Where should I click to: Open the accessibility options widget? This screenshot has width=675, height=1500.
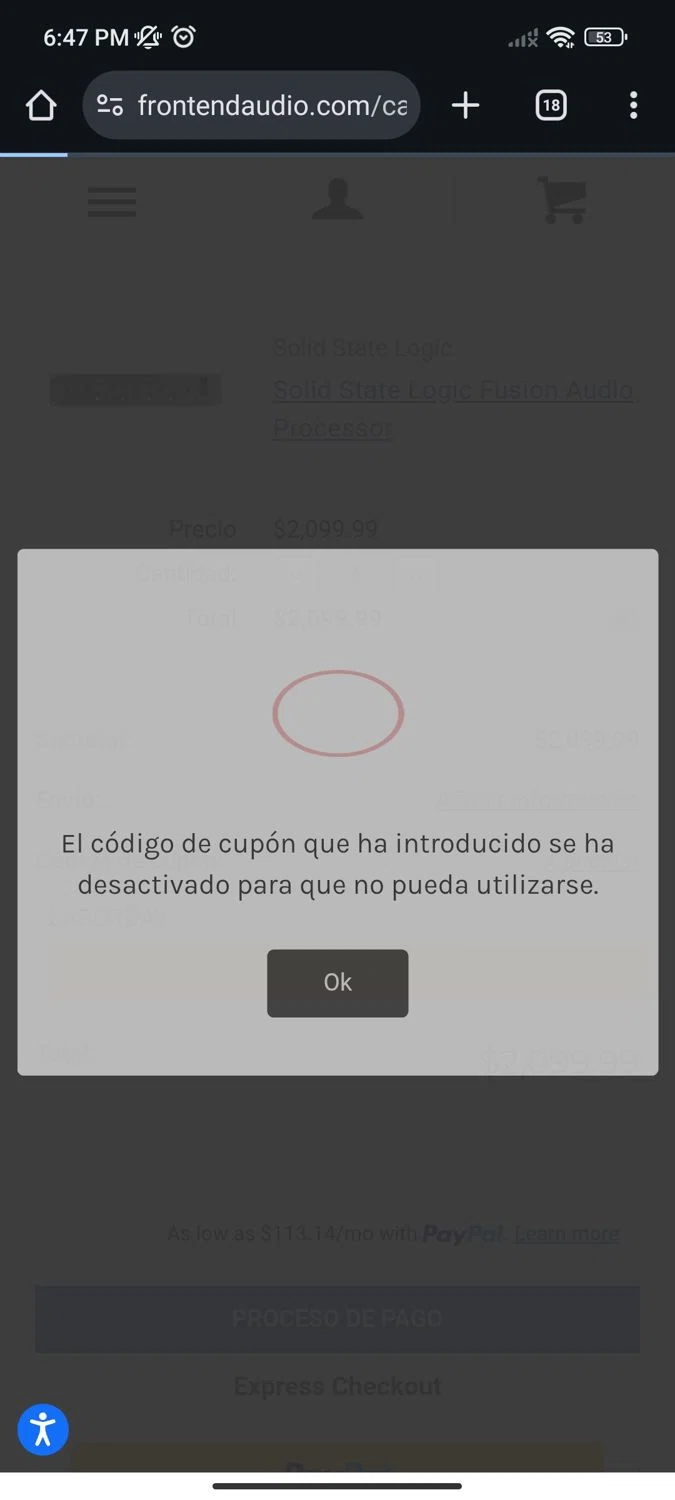(43, 1429)
